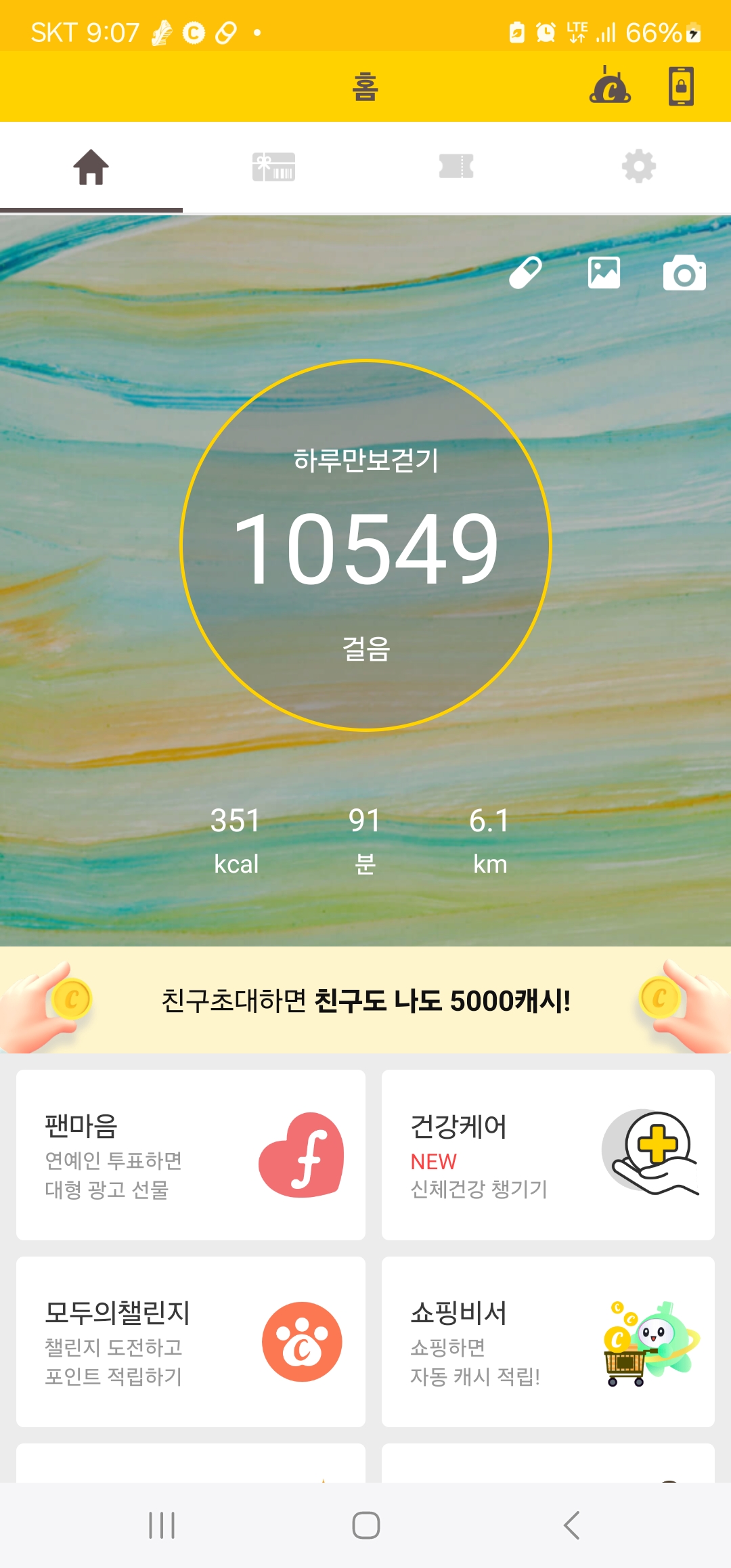Open recent apps from the navigation bar
The width and height of the screenshot is (731, 1568).
click(x=162, y=1525)
